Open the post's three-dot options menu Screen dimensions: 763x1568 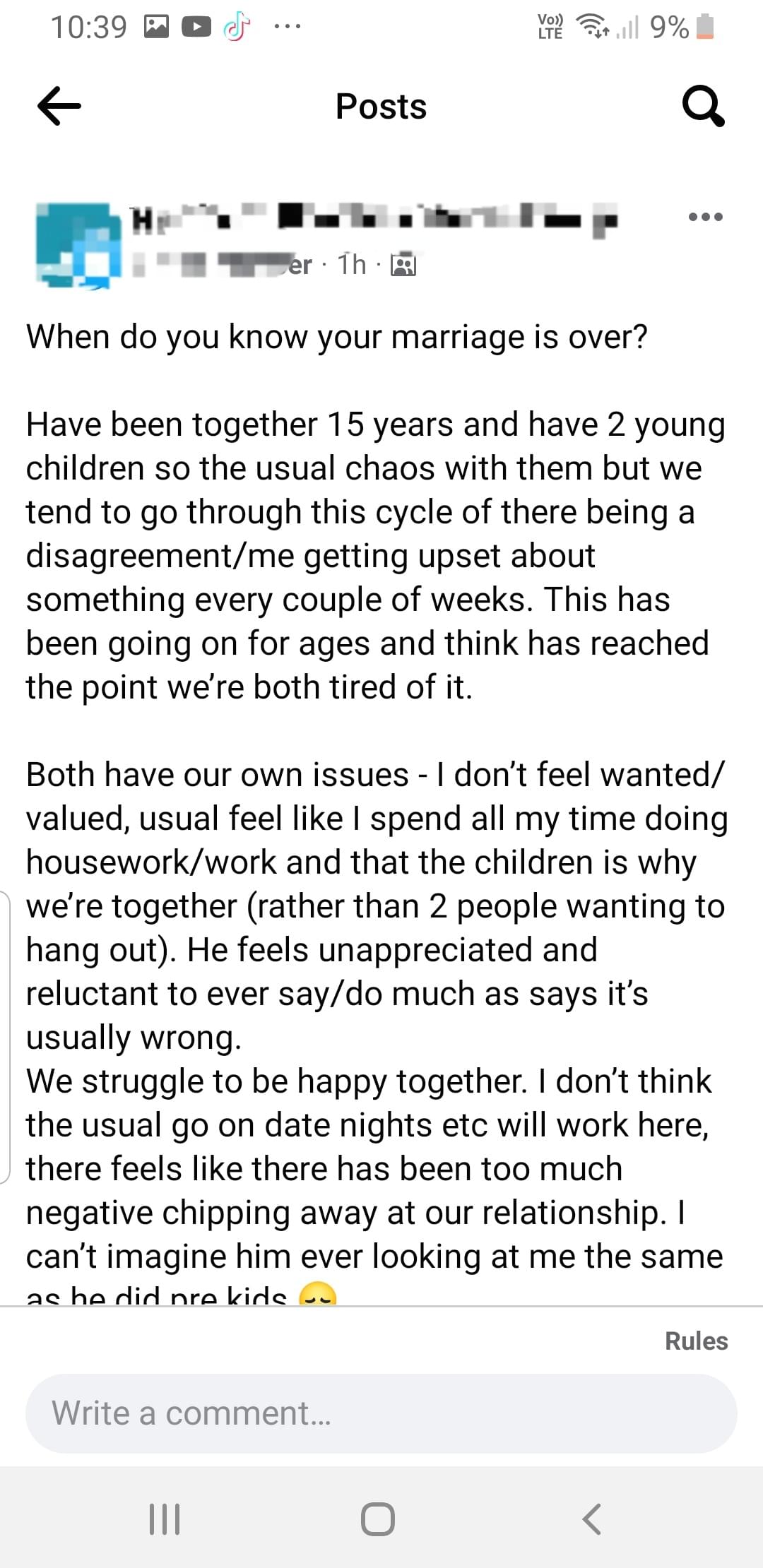click(706, 217)
